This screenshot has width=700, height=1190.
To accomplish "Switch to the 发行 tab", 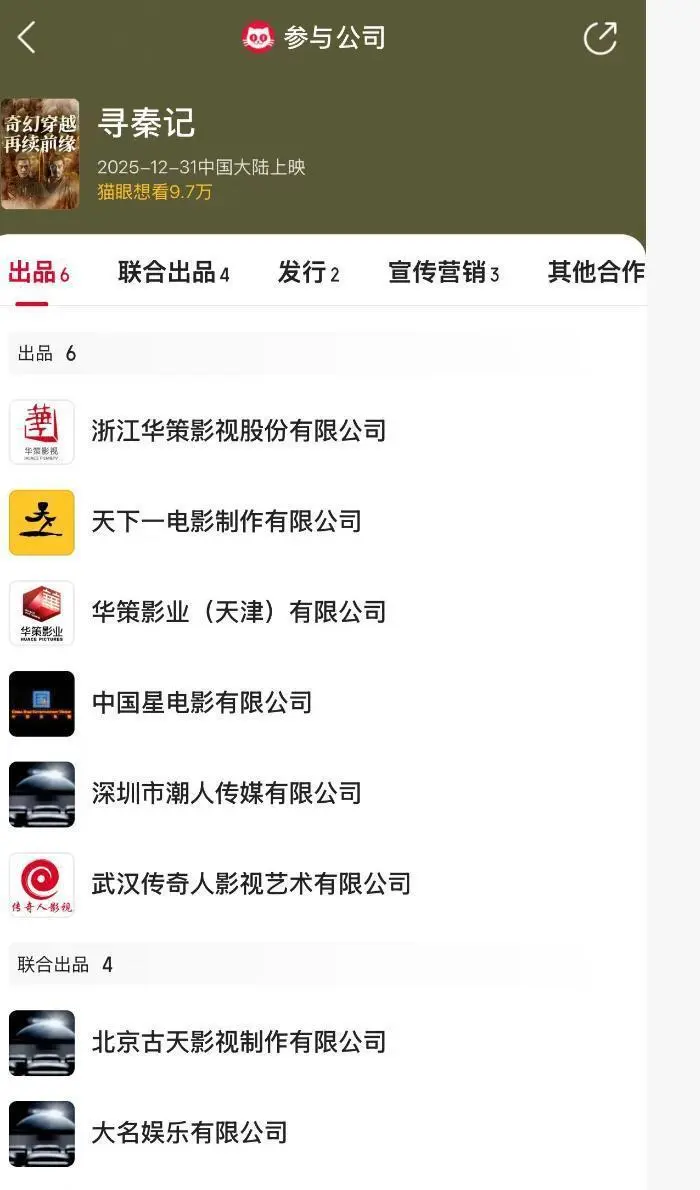I will point(308,272).
